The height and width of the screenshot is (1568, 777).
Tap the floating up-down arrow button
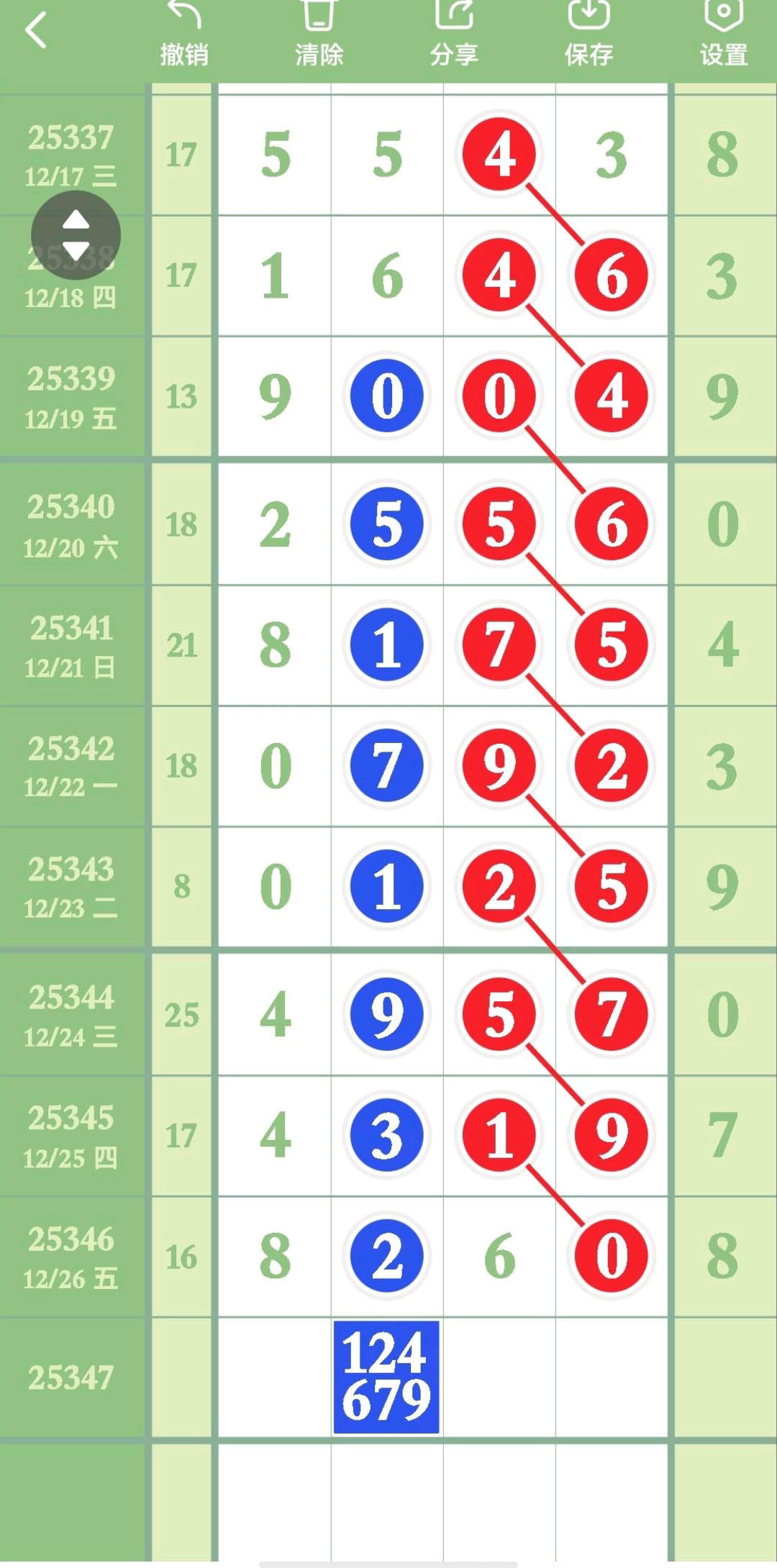(x=76, y=235)
